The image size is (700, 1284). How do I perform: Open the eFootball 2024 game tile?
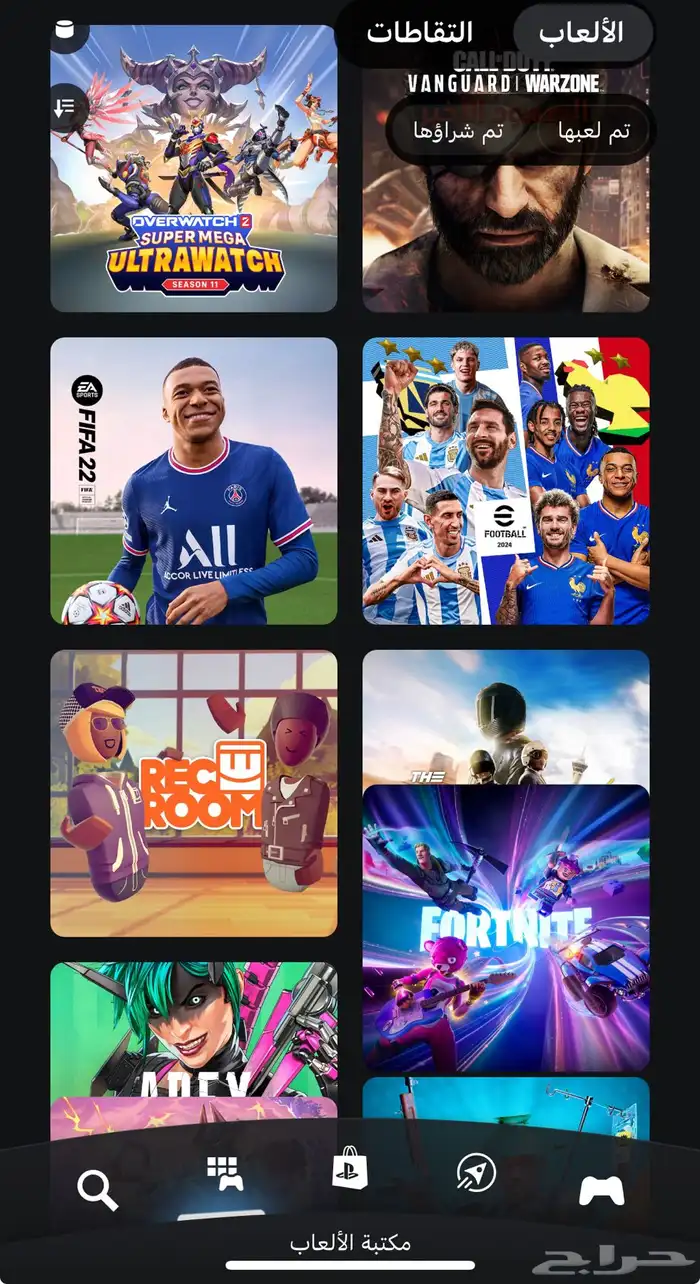(x=505, y=481)
